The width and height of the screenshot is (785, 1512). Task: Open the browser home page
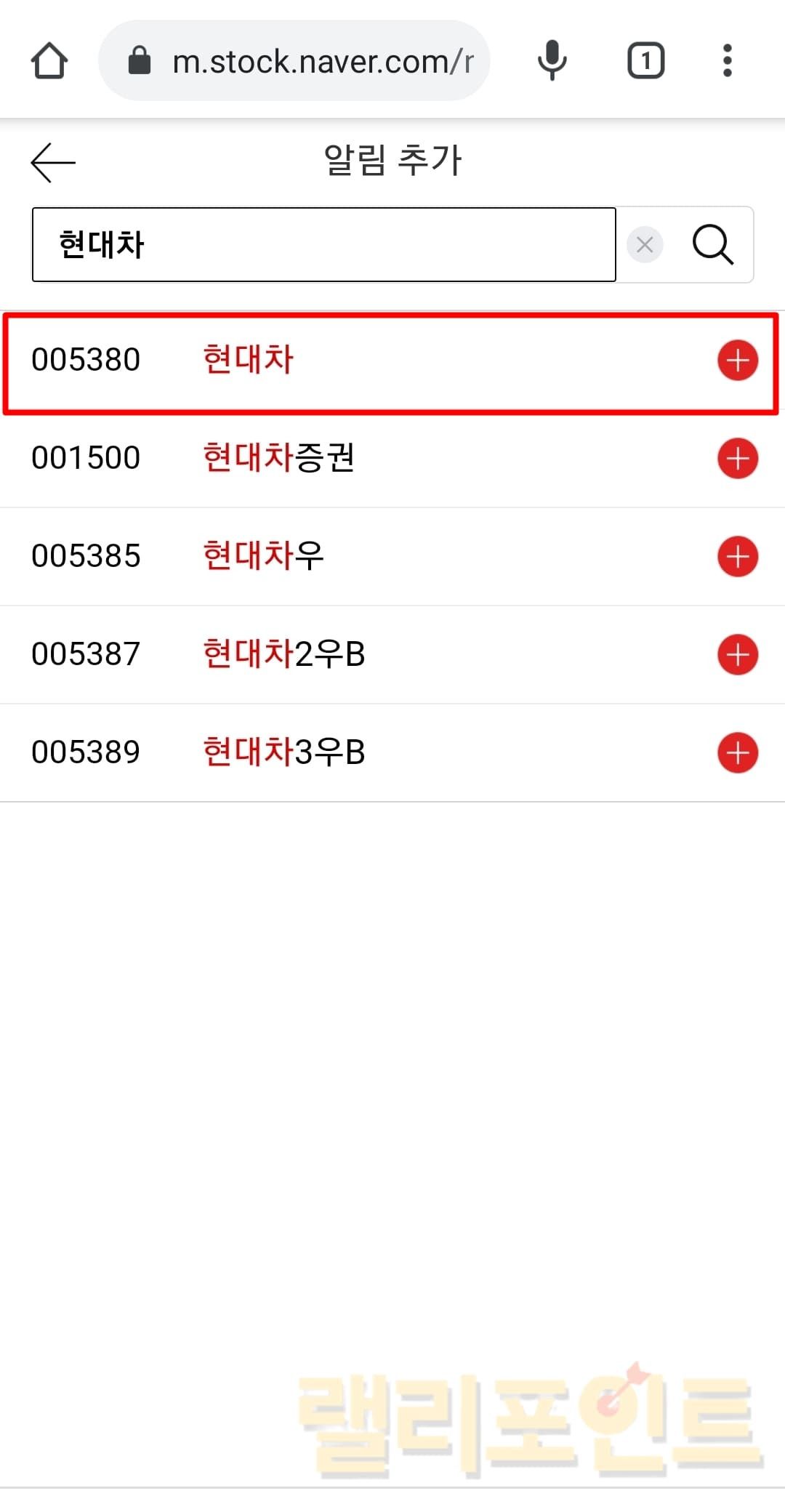pos(49,61)
